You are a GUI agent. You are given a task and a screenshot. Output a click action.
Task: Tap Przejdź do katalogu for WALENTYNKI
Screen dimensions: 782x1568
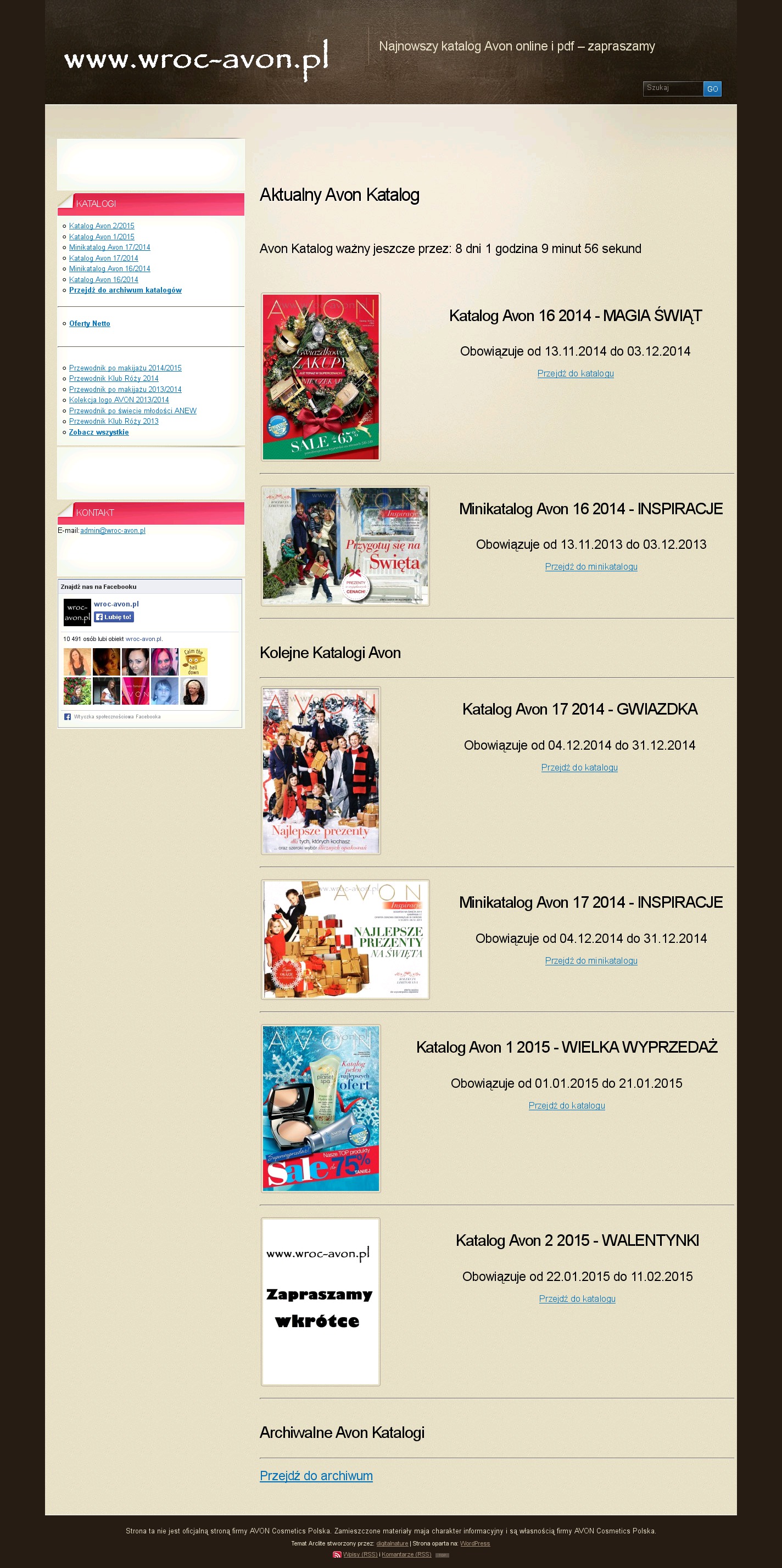tap(577, 1299)
